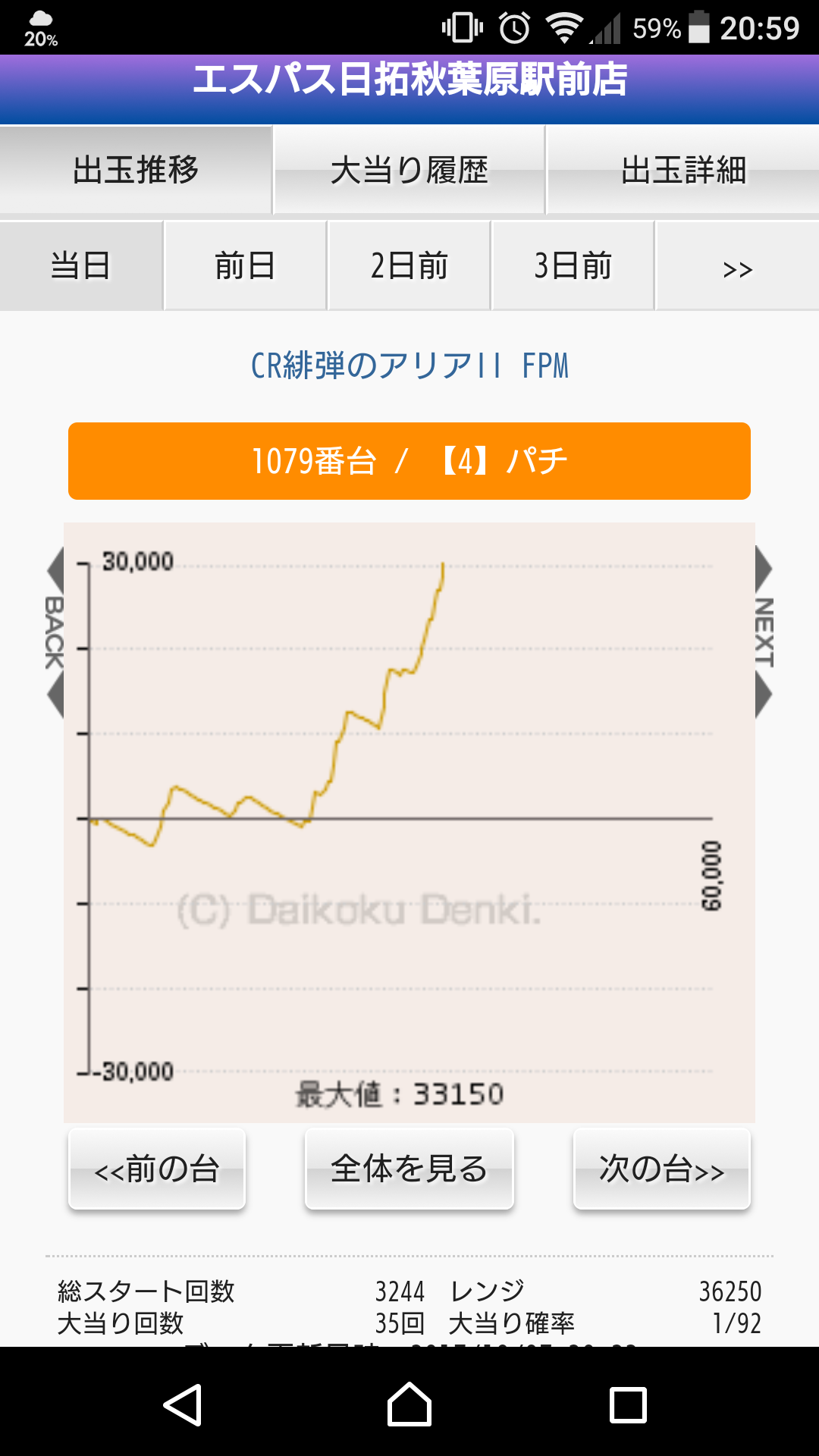Tap the >> arrow for earlier days
This screenshot has height=1456, width=819.
coord(737,268)
